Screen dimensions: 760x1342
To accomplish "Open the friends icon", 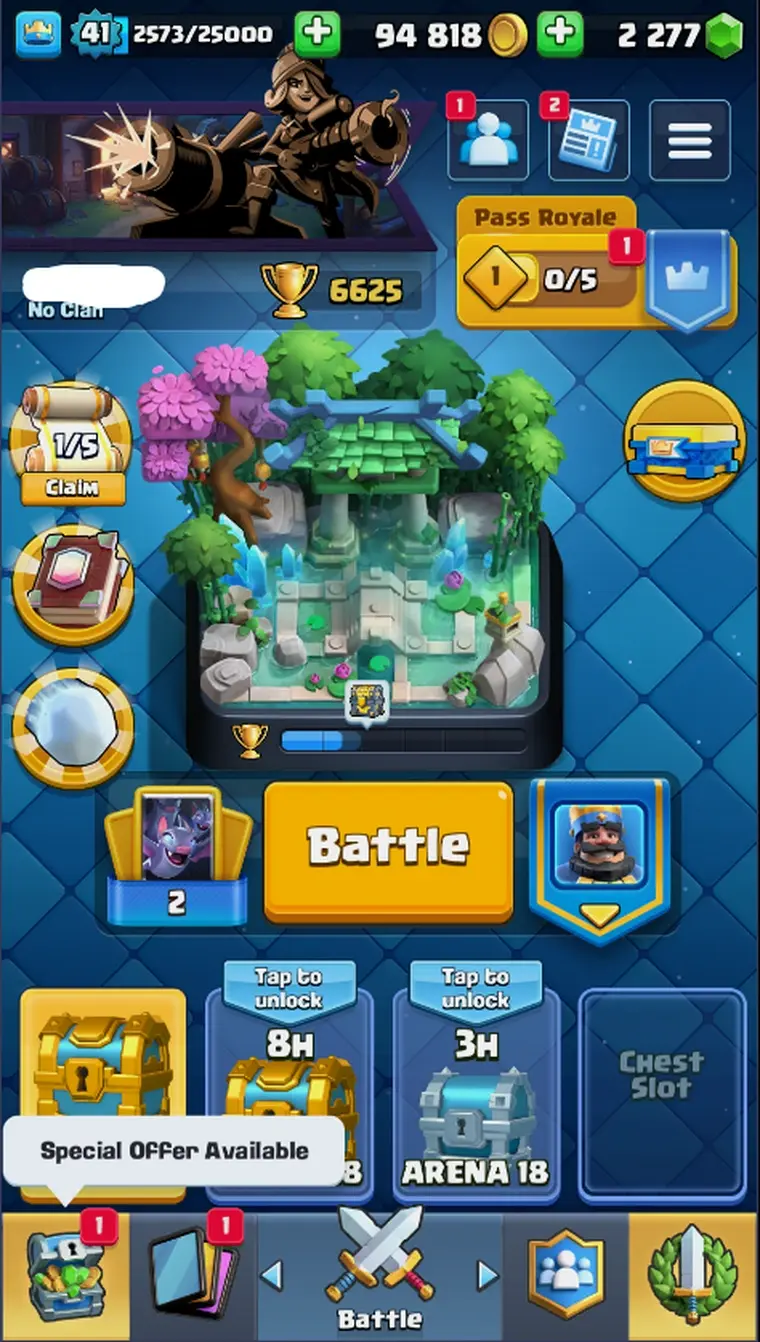I will (x=488, y=140).
